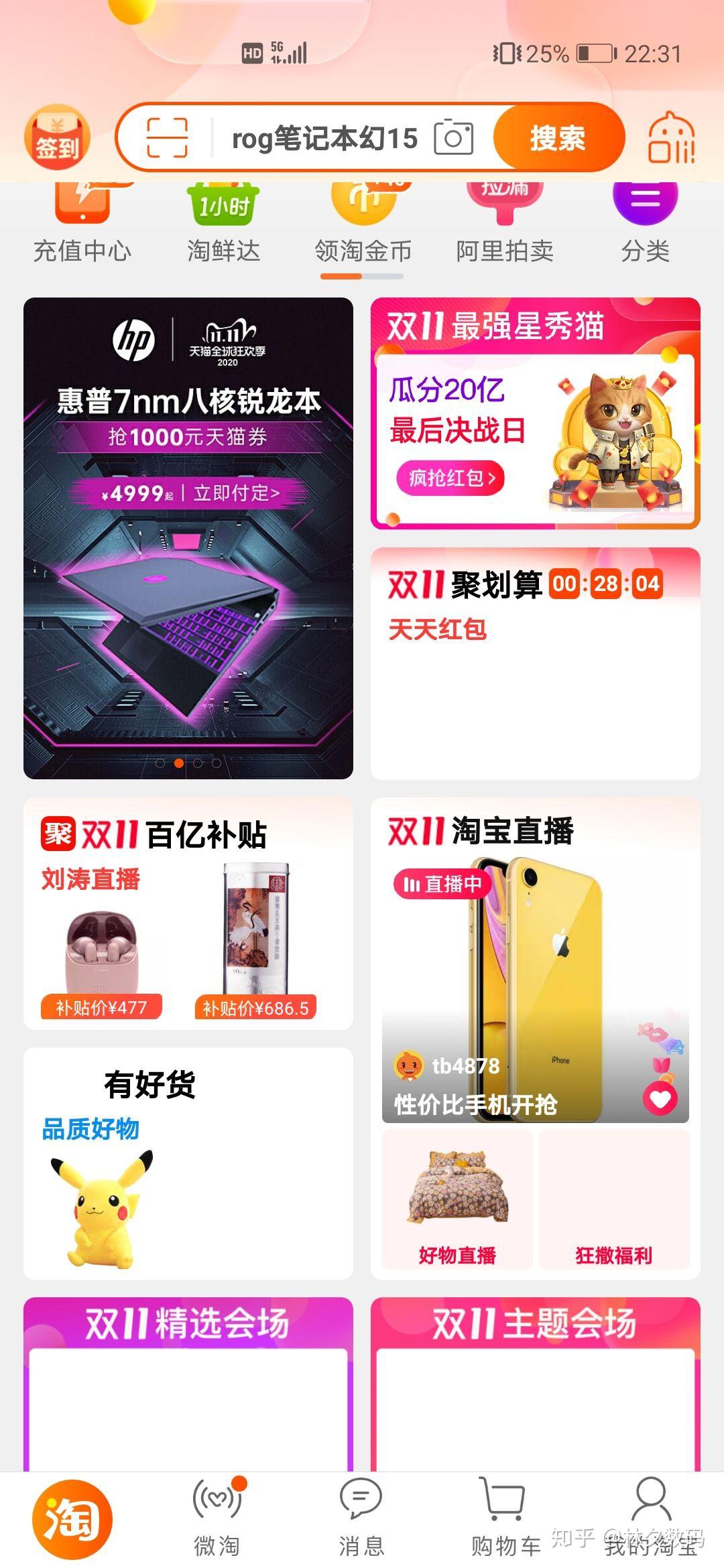Switch to 购物车 tab

[x=505, y=1517]
